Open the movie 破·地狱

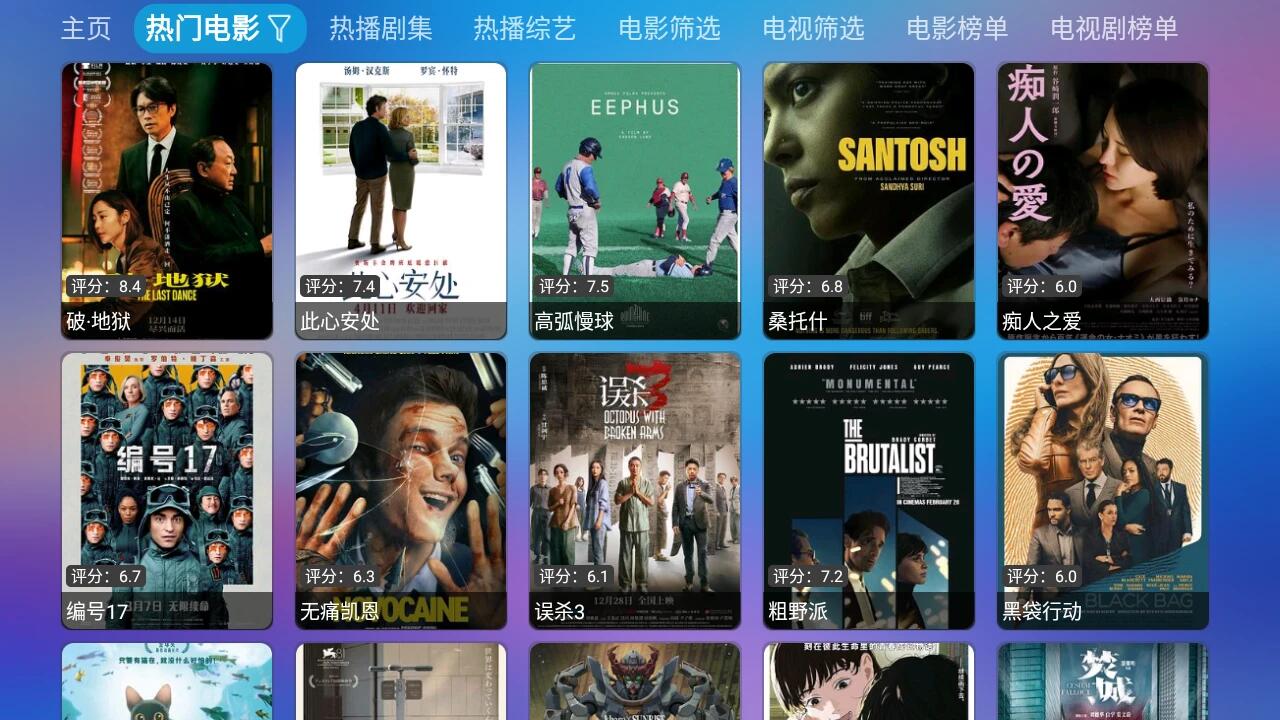click(x=167, y=200)
